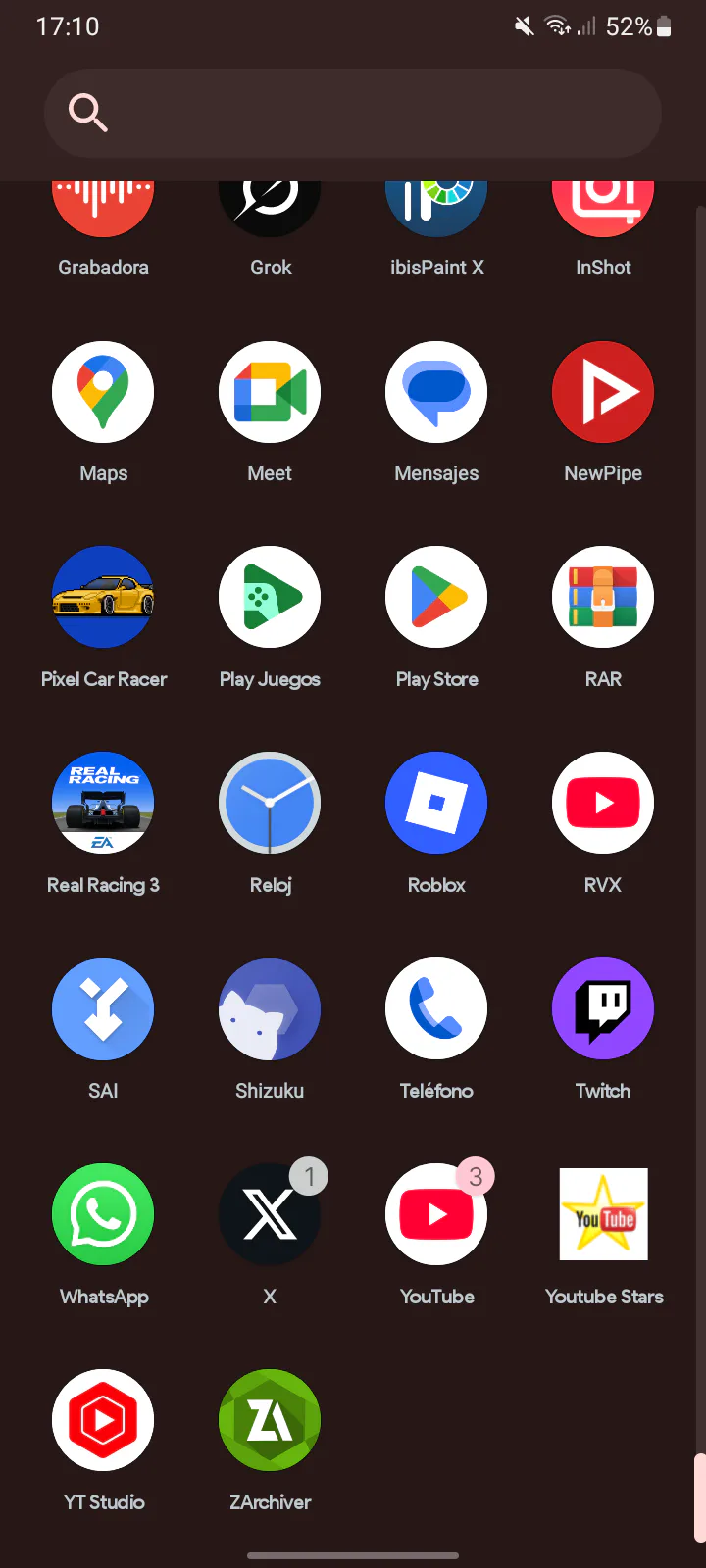Open ZArchiver
Screen dimensions: 706x1568
click(x=270, y=1421)
